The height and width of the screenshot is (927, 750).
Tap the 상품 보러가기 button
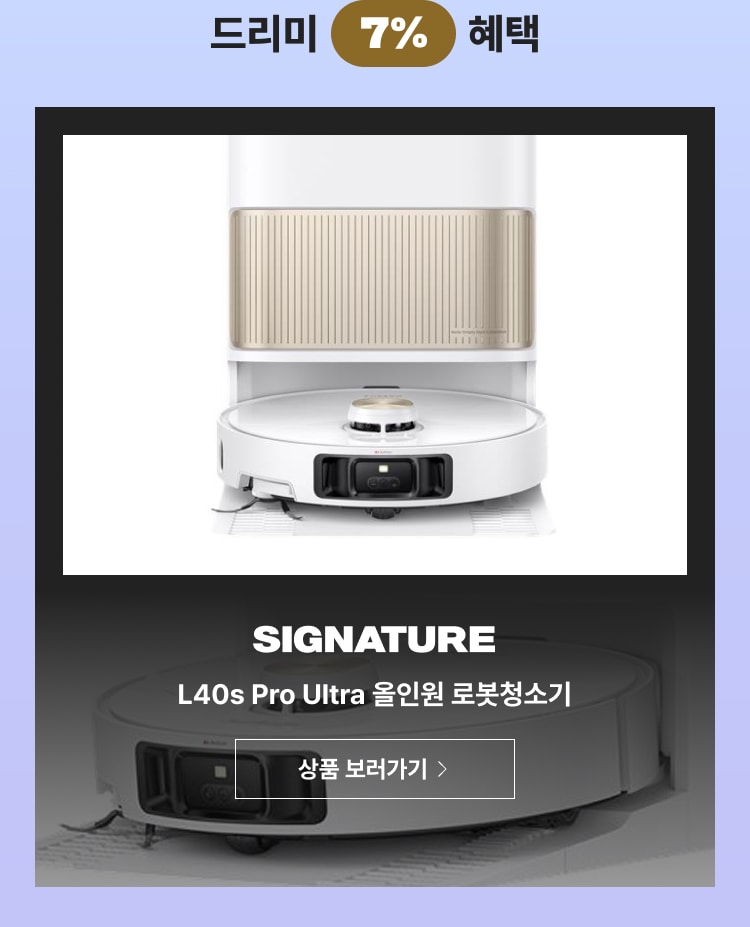374,769
